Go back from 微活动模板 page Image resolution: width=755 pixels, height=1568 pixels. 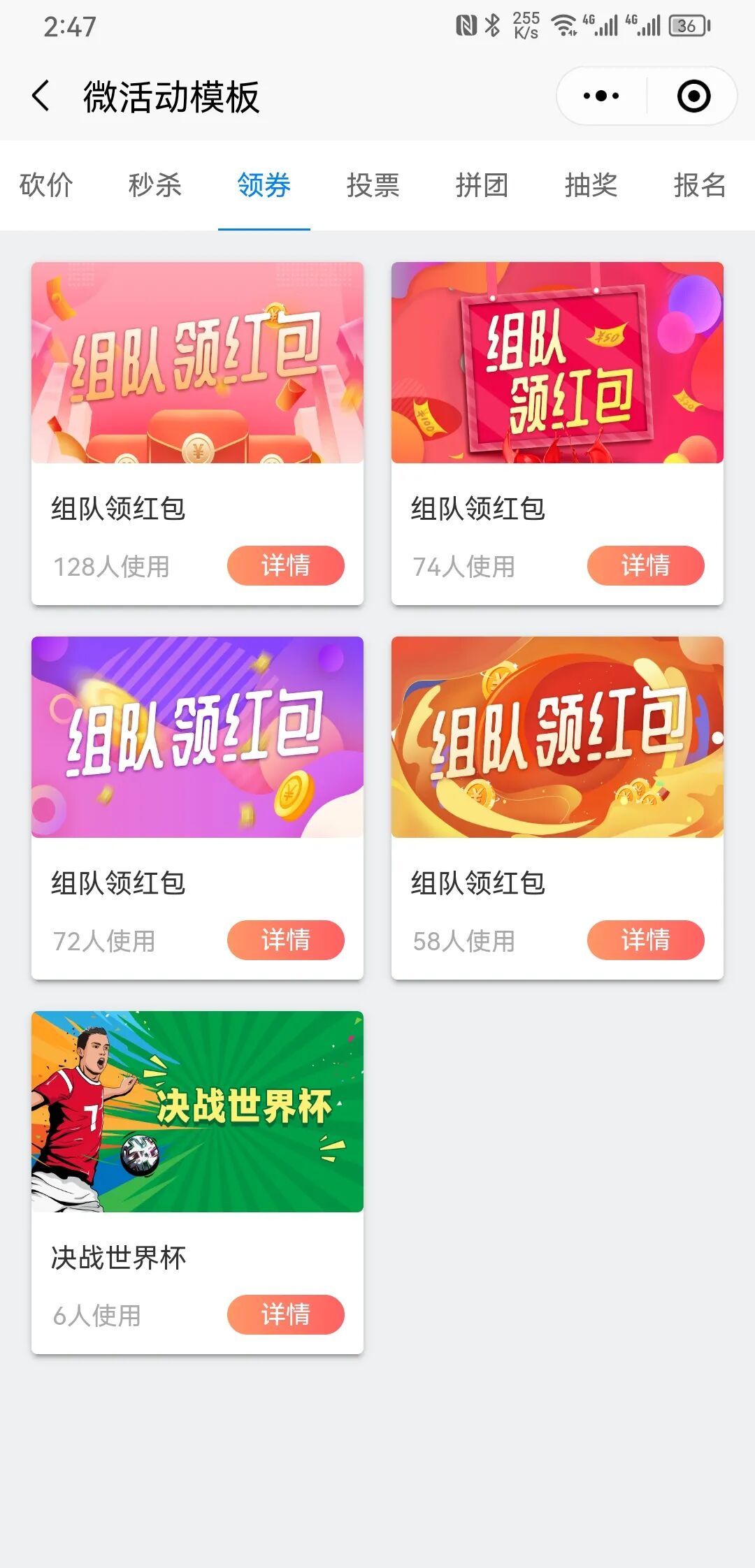coord(41,96)
